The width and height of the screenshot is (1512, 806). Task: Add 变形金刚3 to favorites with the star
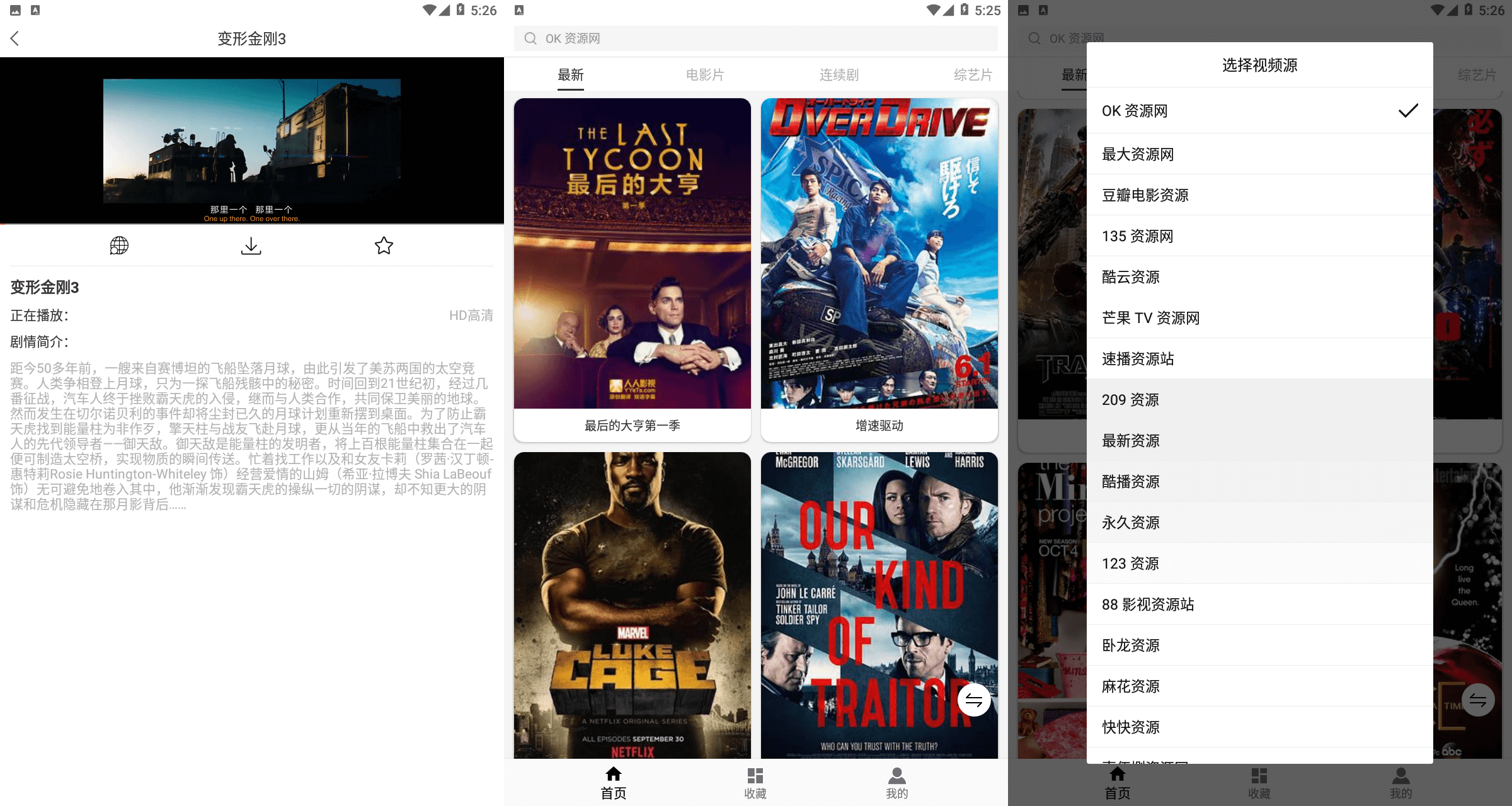(x=384, y=246)
